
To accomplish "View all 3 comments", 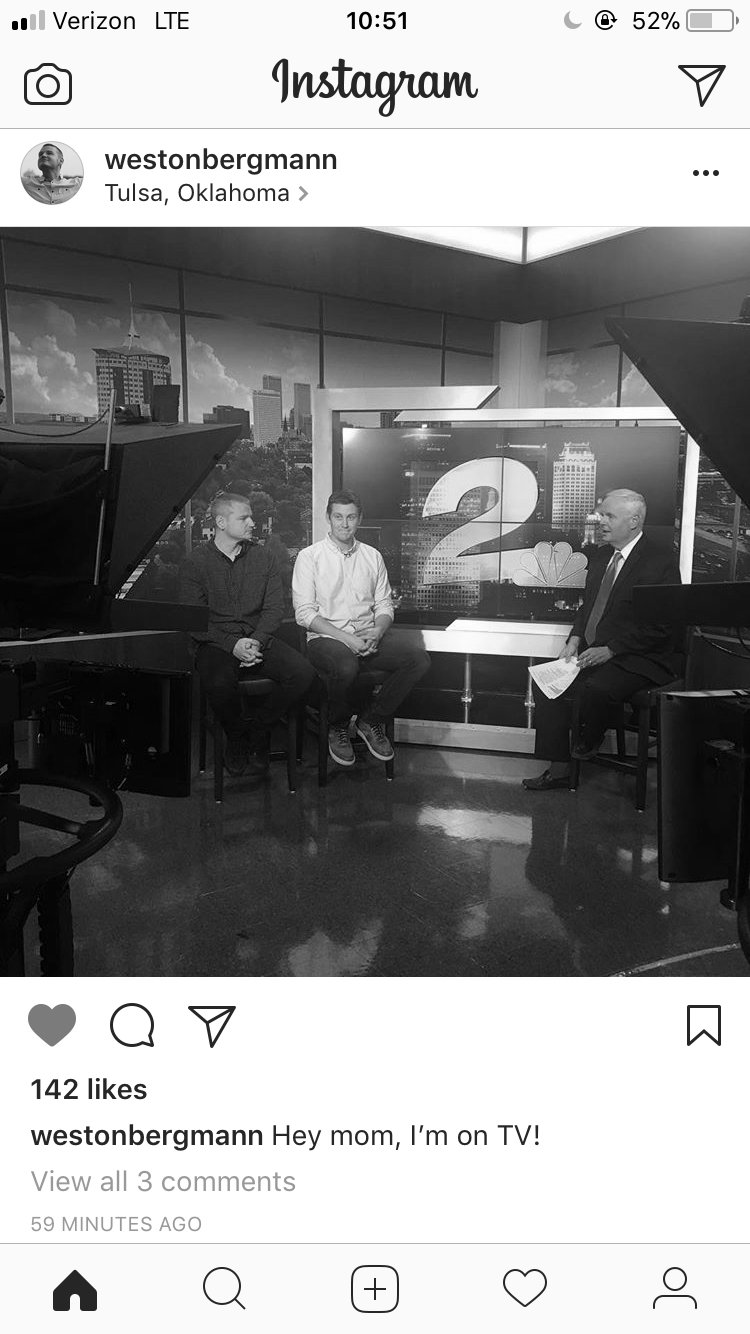I will click(x=163, y=1181).
